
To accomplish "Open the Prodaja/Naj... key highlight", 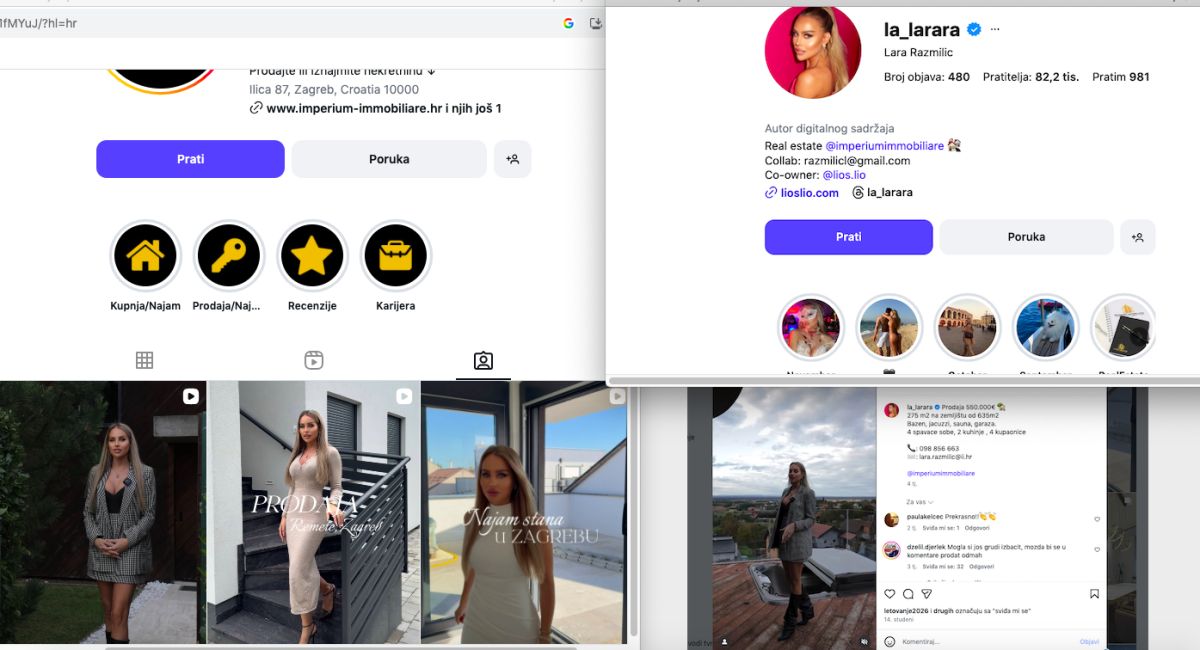I will (229, 256).
